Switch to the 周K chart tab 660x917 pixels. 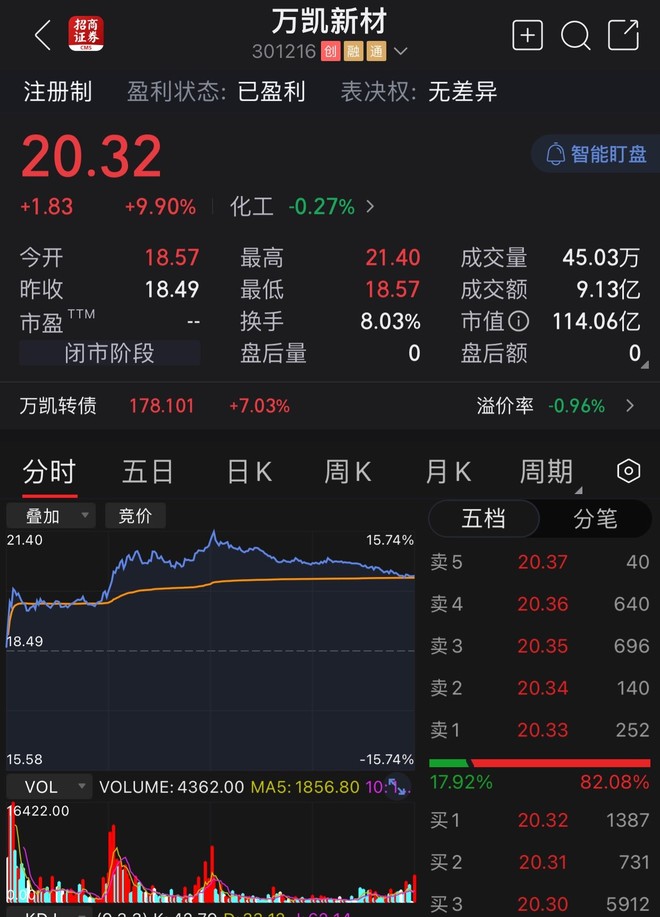(x=348, y=471)
